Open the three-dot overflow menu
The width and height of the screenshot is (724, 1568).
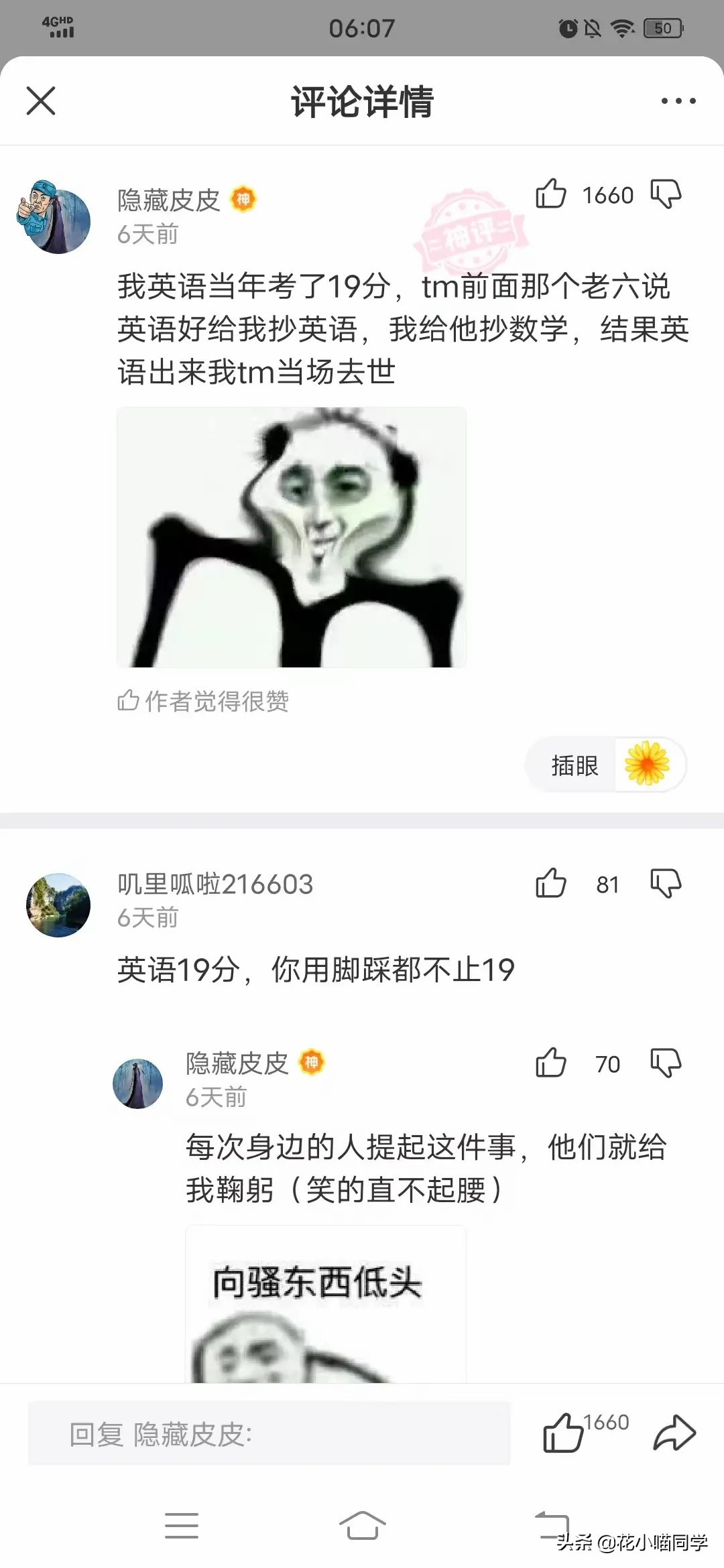tap(678, 101)
